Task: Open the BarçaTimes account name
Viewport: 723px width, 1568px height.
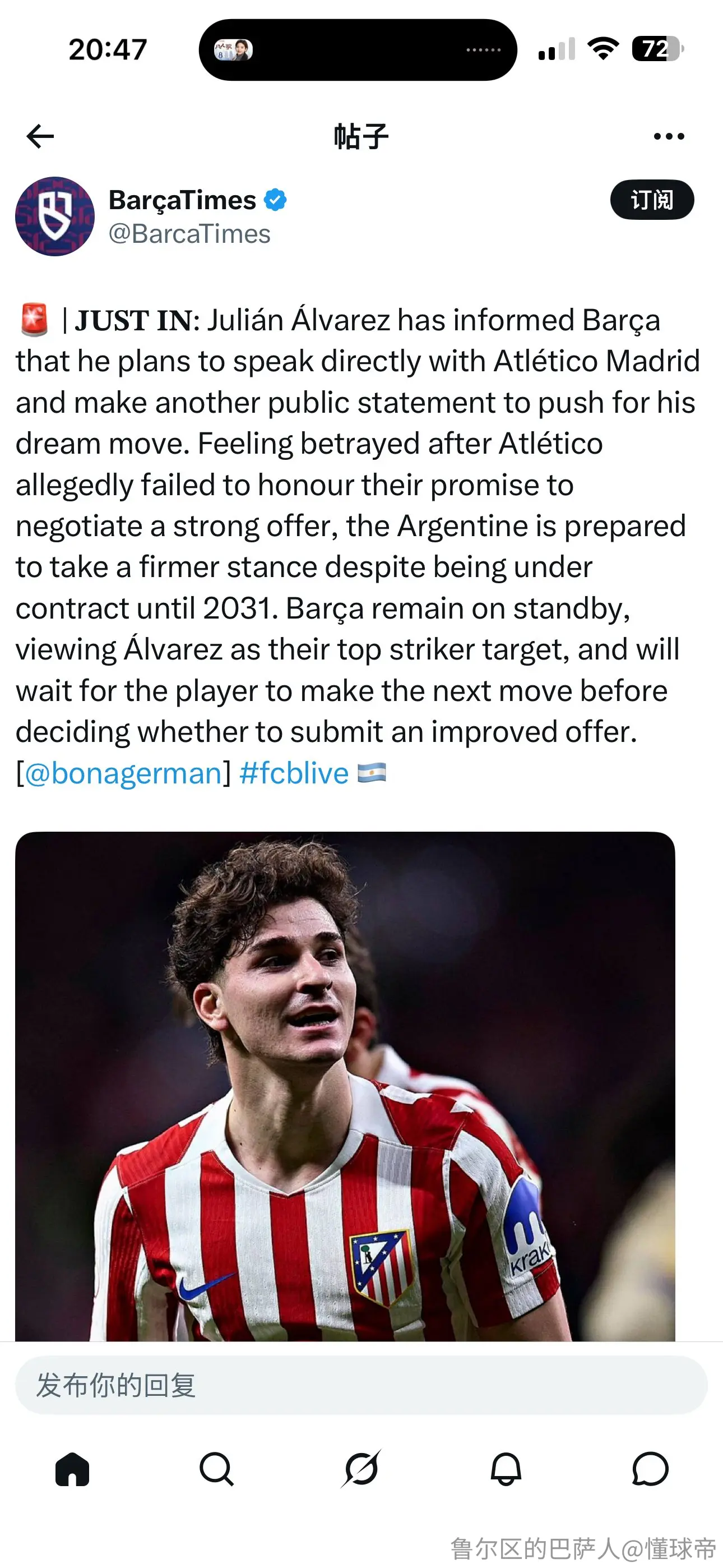Action: [182, 200]
